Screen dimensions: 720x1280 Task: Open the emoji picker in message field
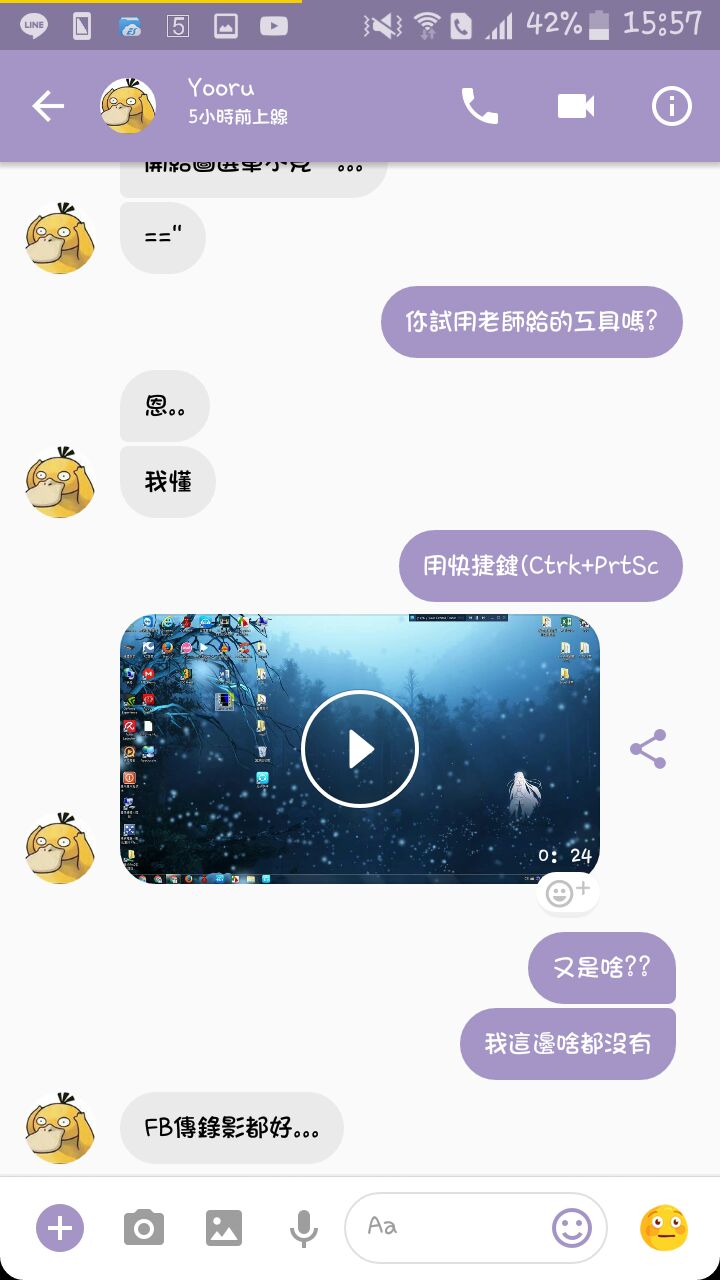(x=572, y=1228)
